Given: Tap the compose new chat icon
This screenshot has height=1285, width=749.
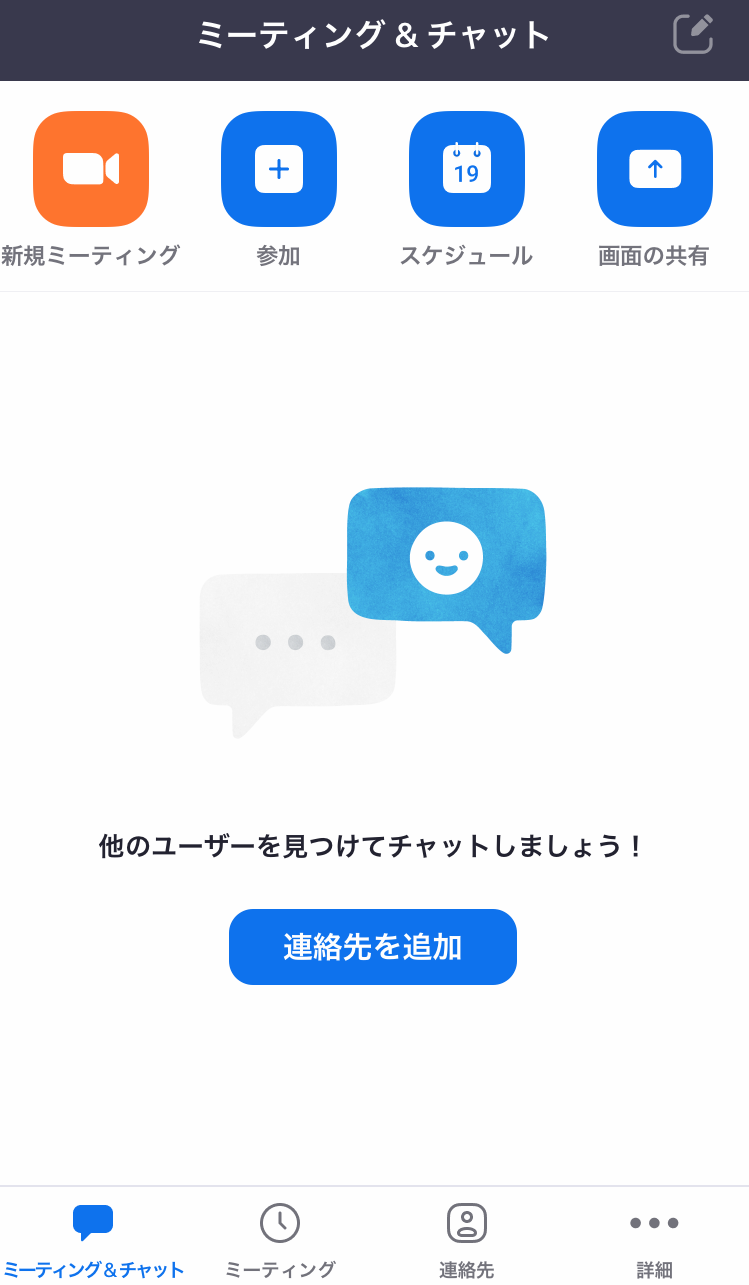Looking at the screenshot, I should pyautogui.click(x=693, y=34).
